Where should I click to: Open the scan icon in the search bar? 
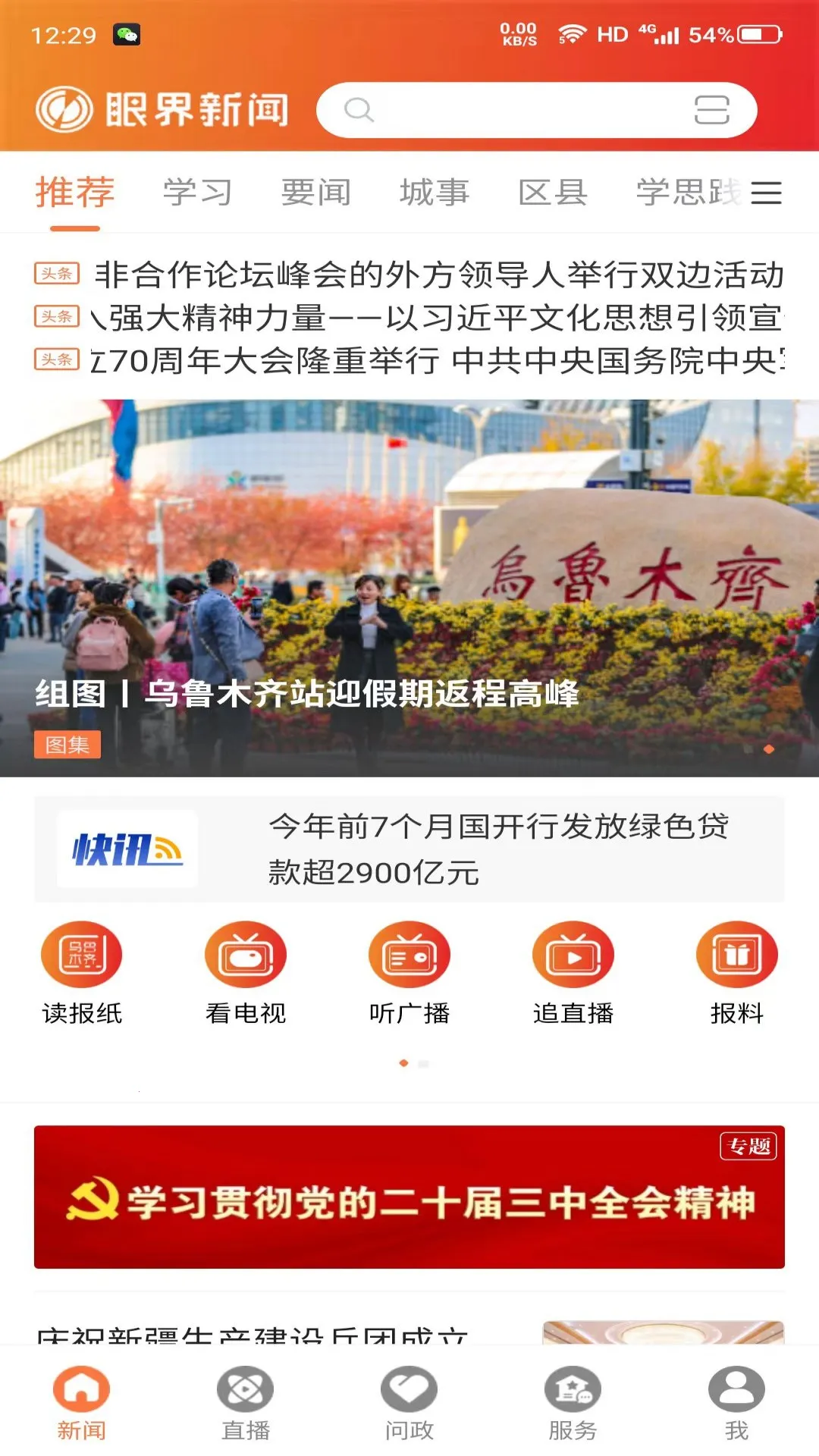pos(711,110)
